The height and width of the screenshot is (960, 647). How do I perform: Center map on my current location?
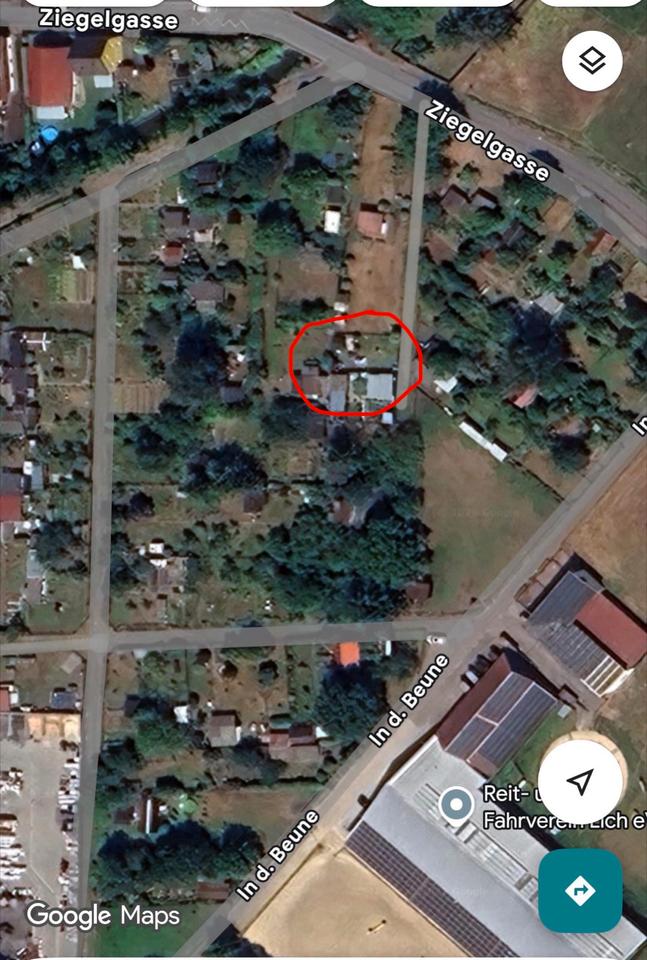(582, 781)
